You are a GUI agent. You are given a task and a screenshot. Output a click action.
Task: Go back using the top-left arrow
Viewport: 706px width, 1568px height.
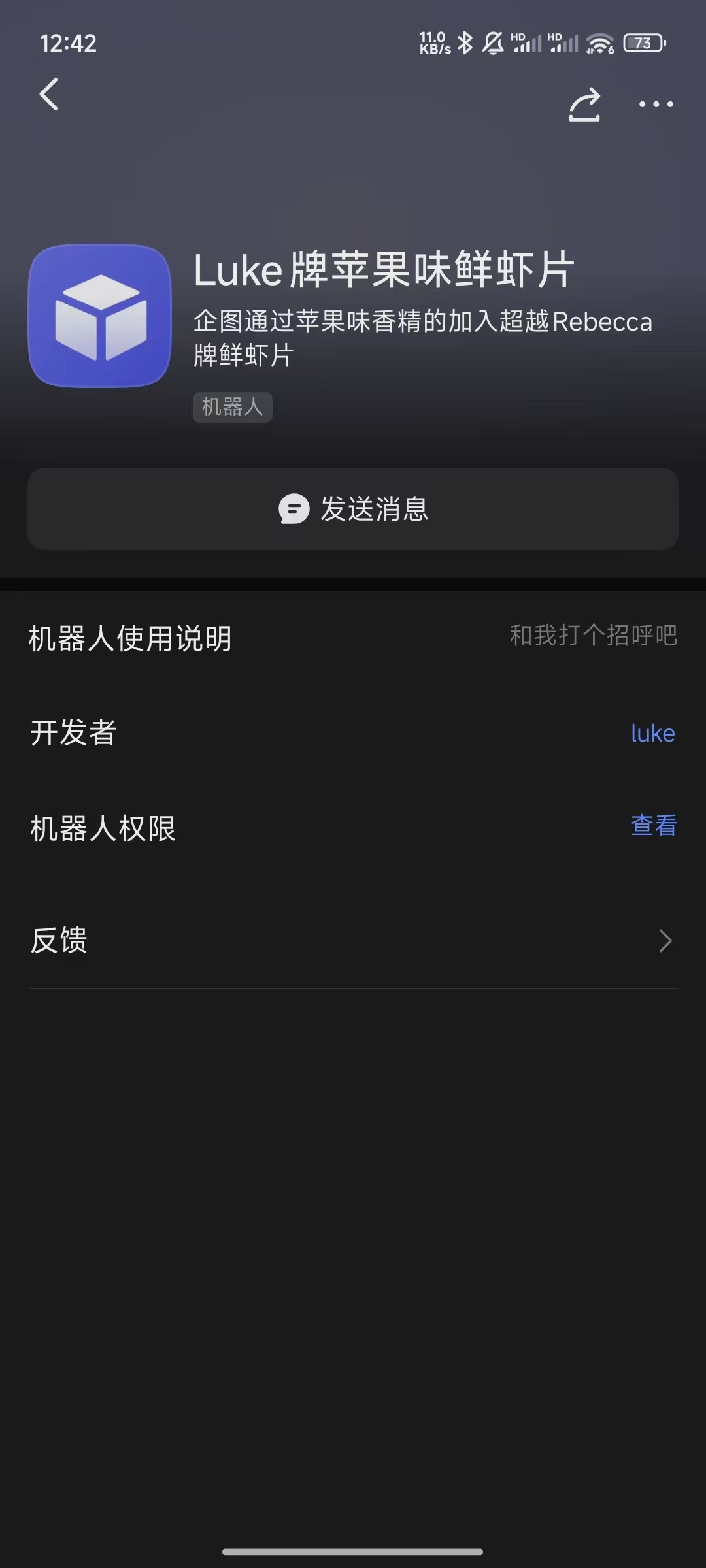coord(49,95)
